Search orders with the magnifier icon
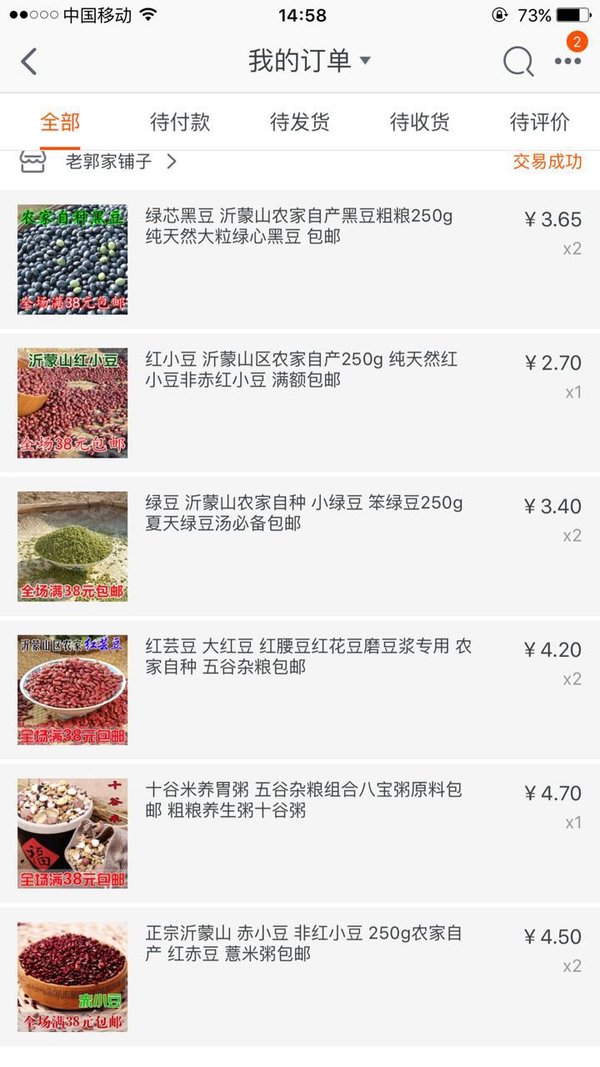Image resolution: width=600 pixels, height=1067 pixels. coord(518,62)
